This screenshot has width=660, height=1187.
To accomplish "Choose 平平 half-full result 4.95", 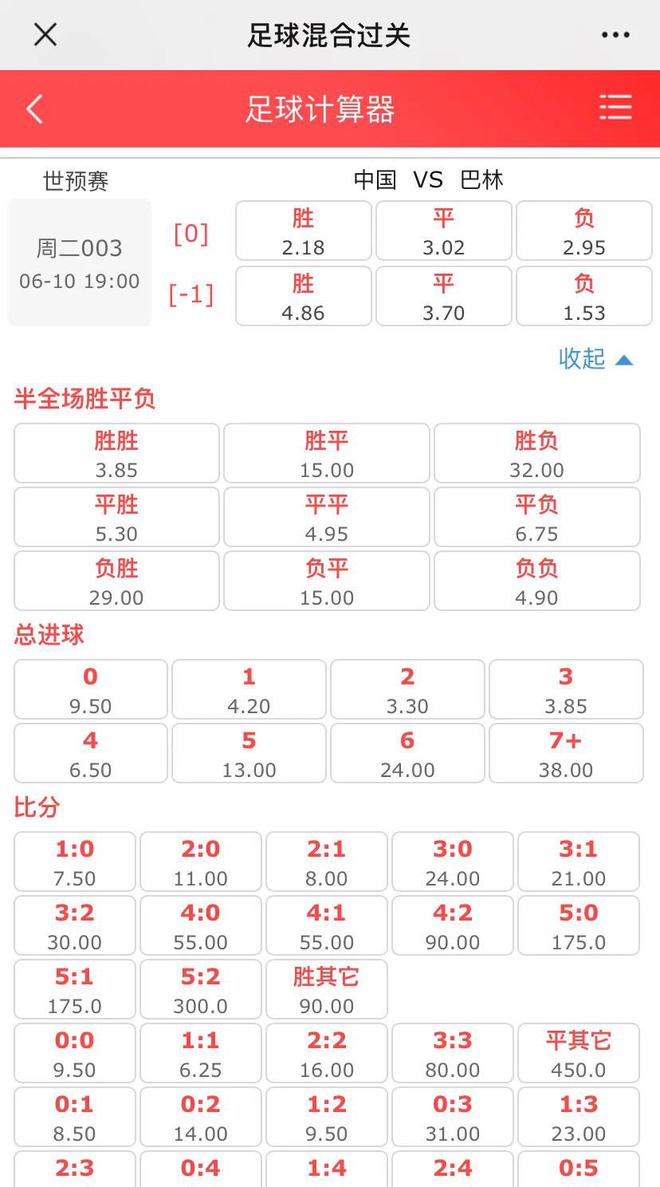I will coord(326,518).
